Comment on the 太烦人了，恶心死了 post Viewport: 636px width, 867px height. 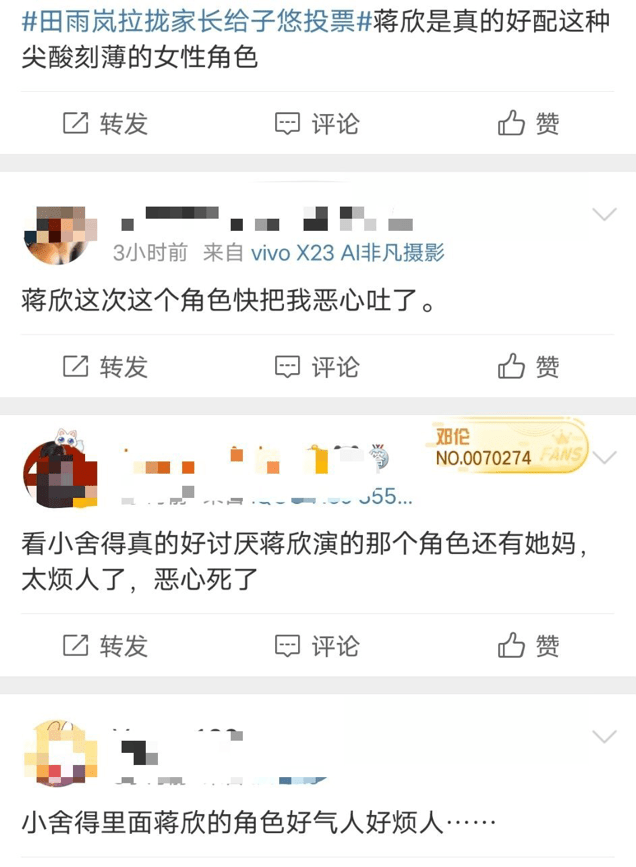click(x=317, y=645)
